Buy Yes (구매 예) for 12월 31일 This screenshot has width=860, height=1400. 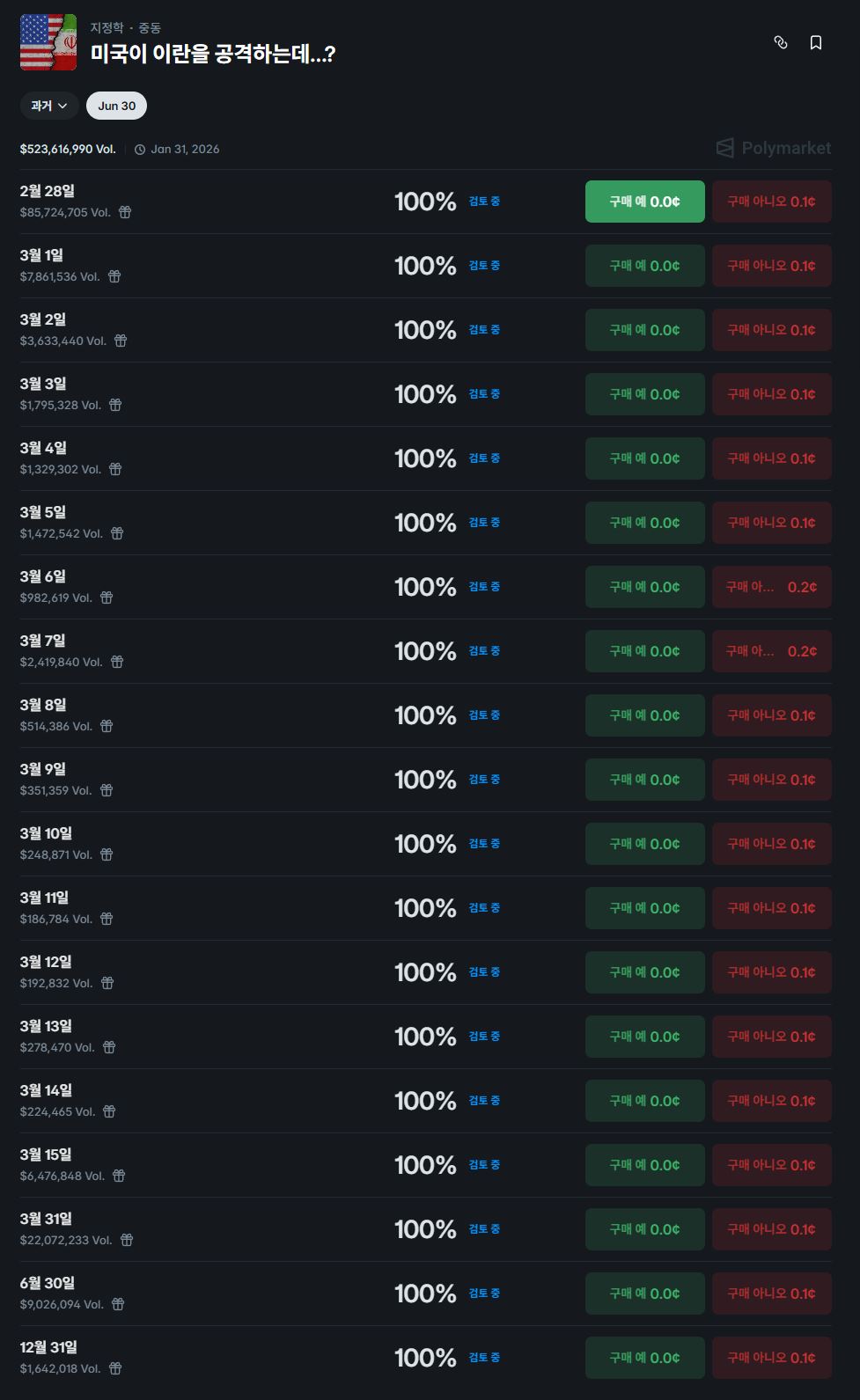point(644,1358)
